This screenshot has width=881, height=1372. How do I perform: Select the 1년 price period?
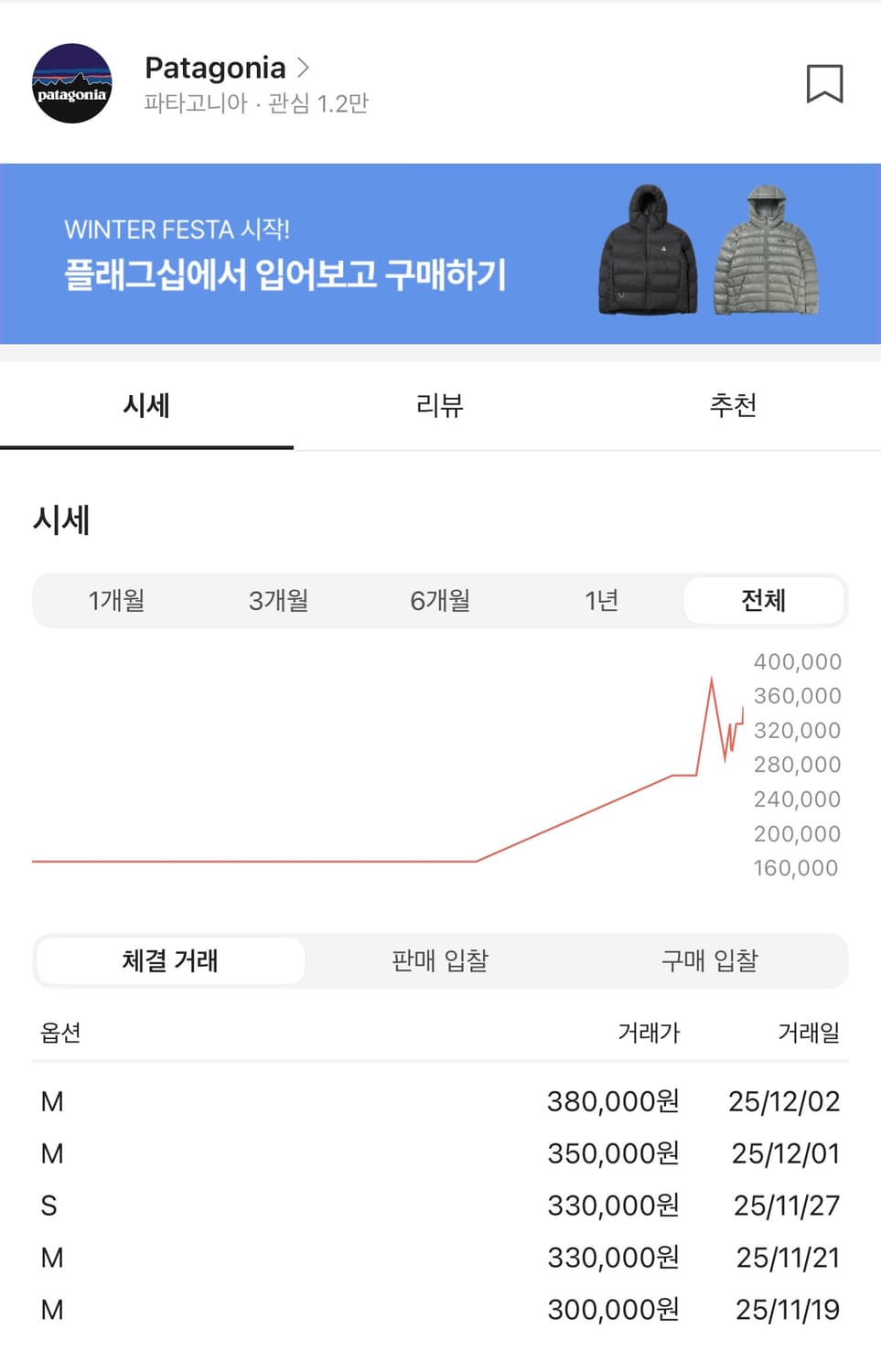(602, 600)
